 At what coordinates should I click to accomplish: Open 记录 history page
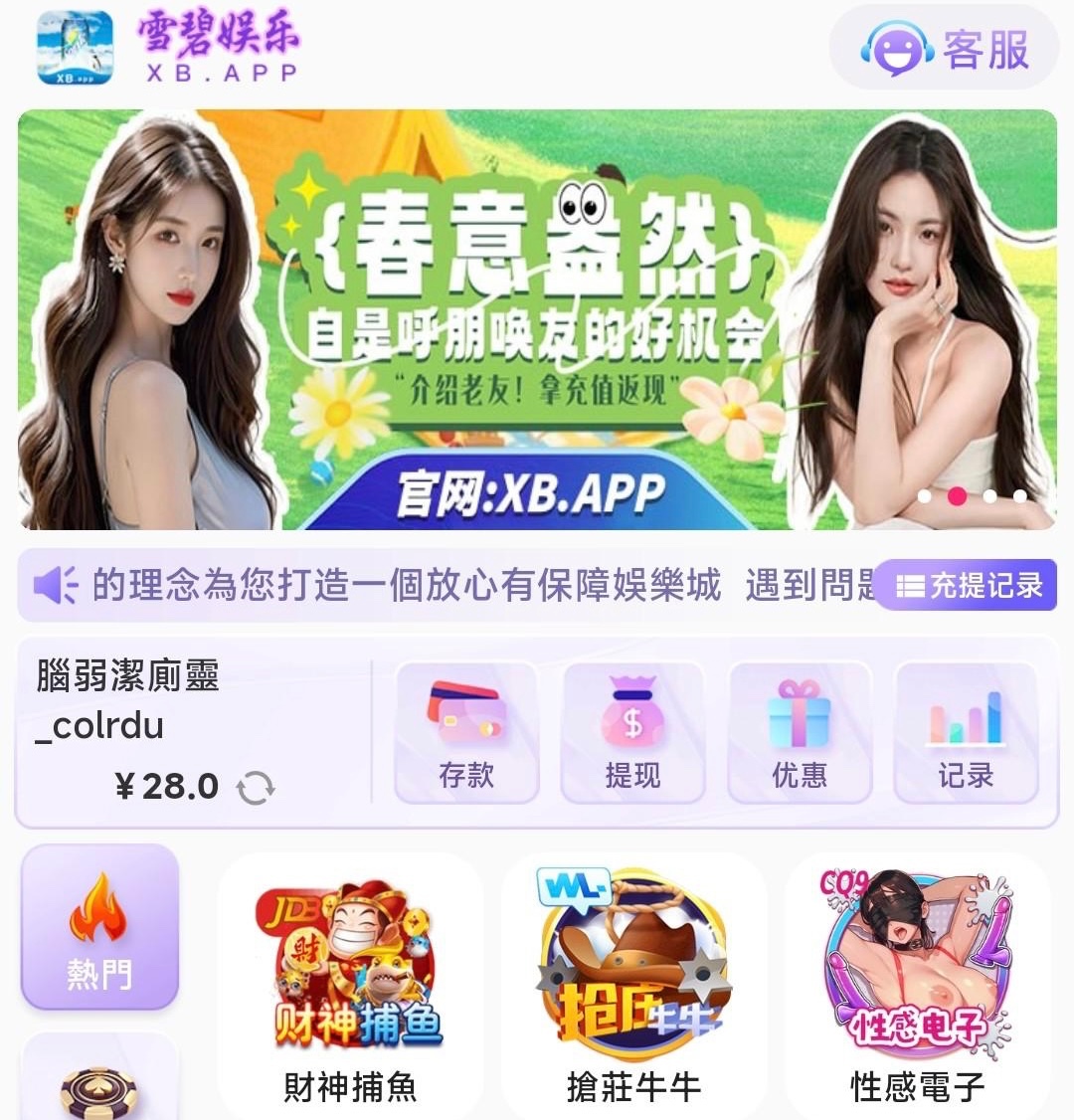[966, 732]
